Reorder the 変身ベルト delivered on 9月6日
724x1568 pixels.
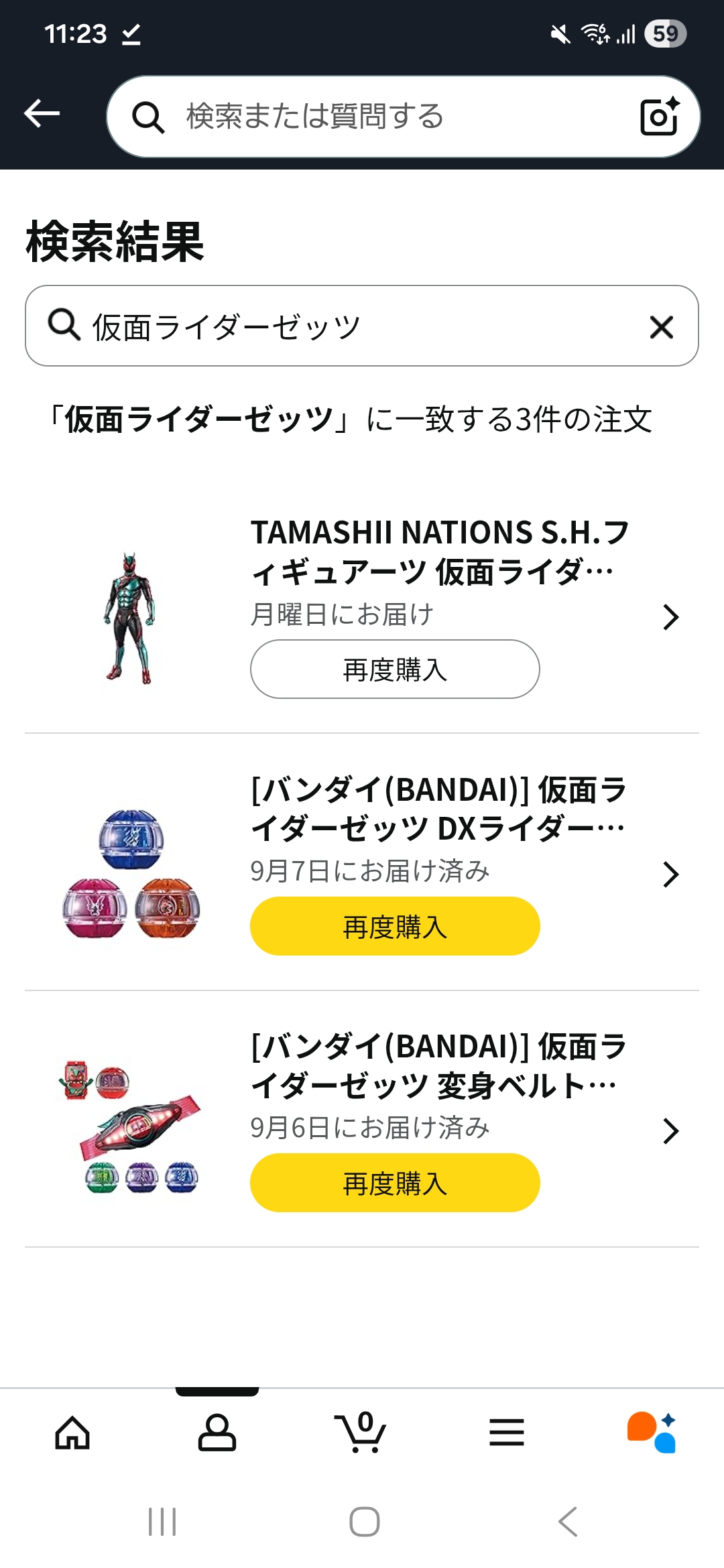coord(395,1183)
